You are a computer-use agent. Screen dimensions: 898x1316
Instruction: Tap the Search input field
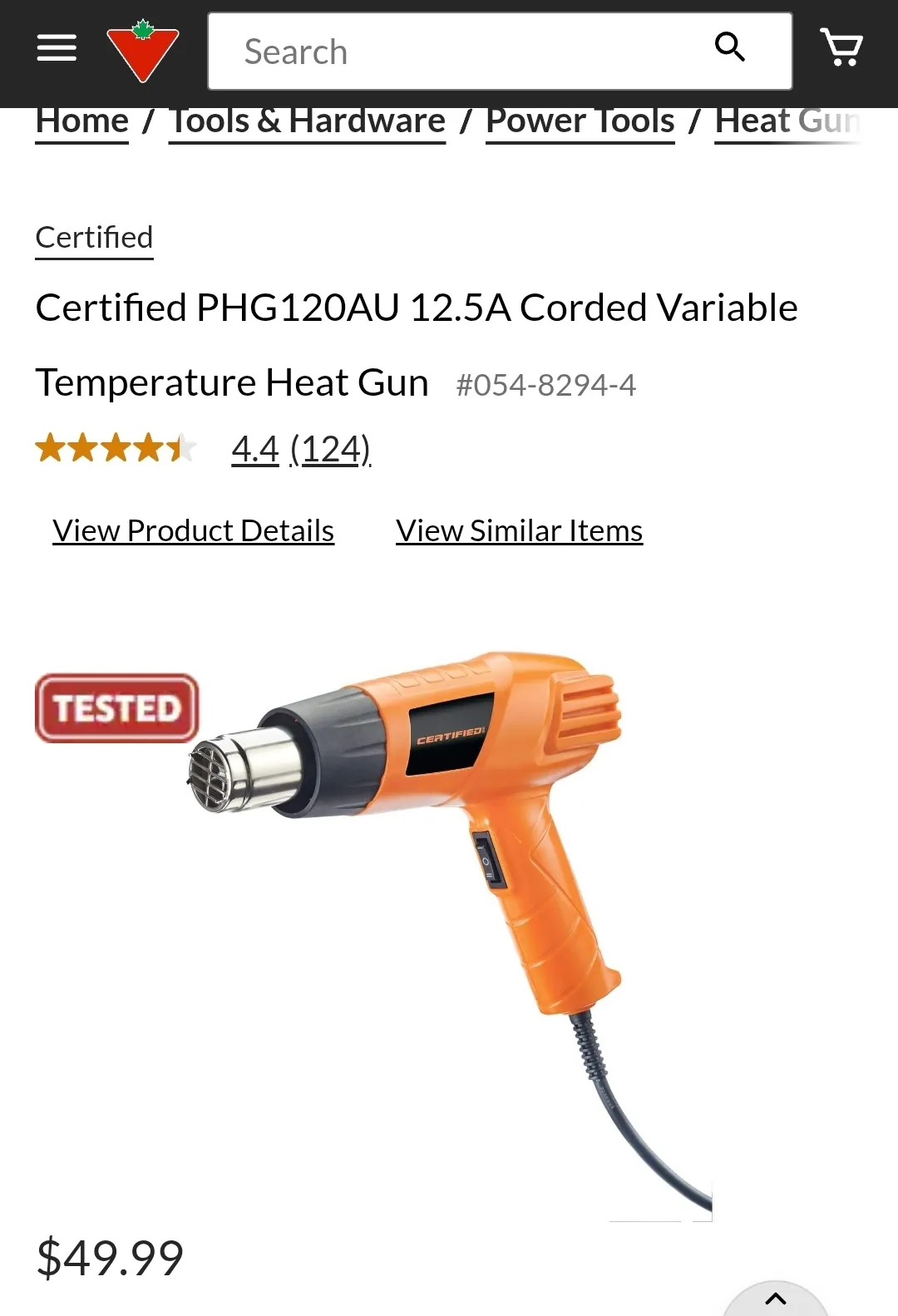tap(466, 52)
